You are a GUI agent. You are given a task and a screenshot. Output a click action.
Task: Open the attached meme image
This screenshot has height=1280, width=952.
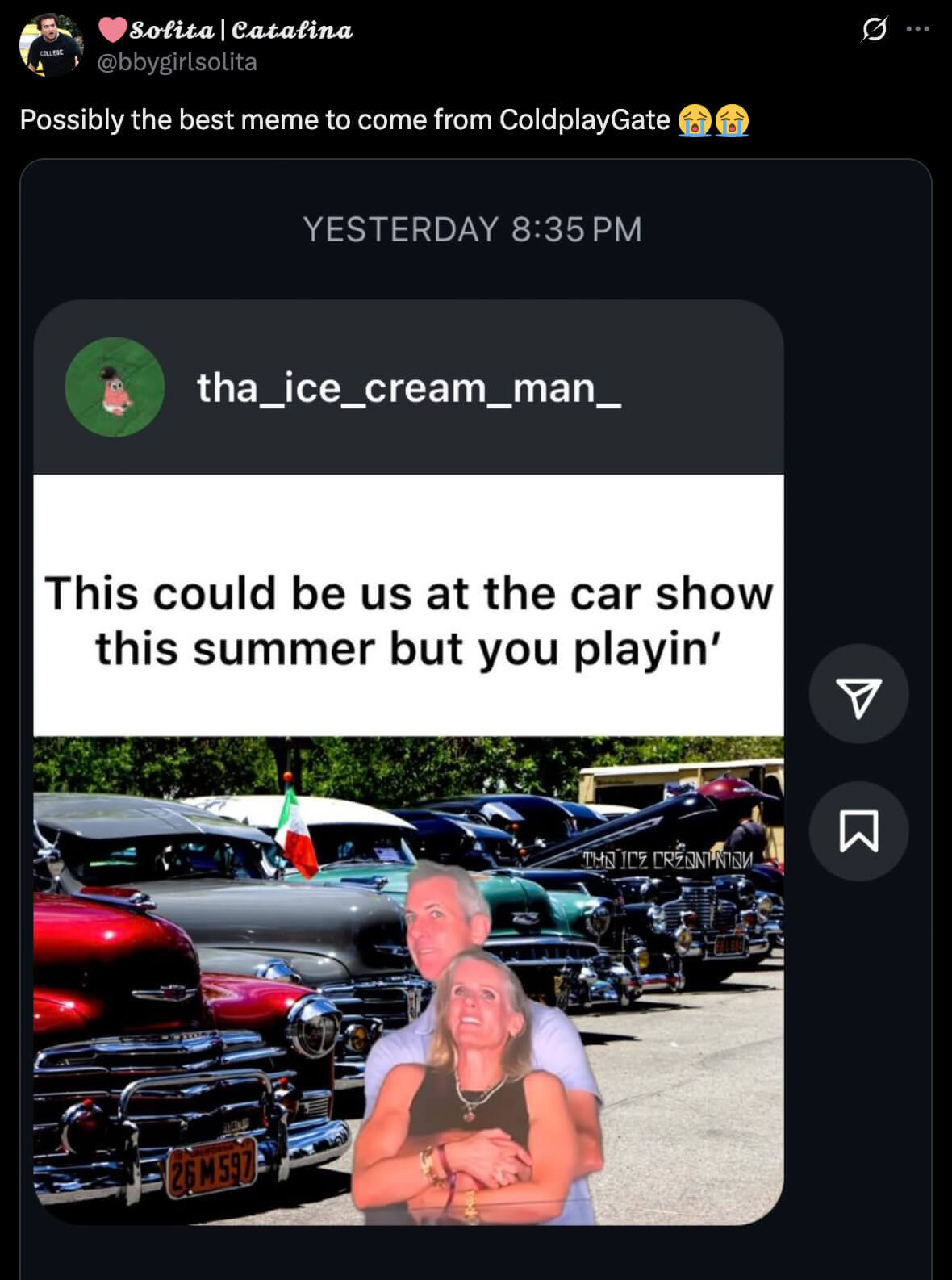pos(475,718)
